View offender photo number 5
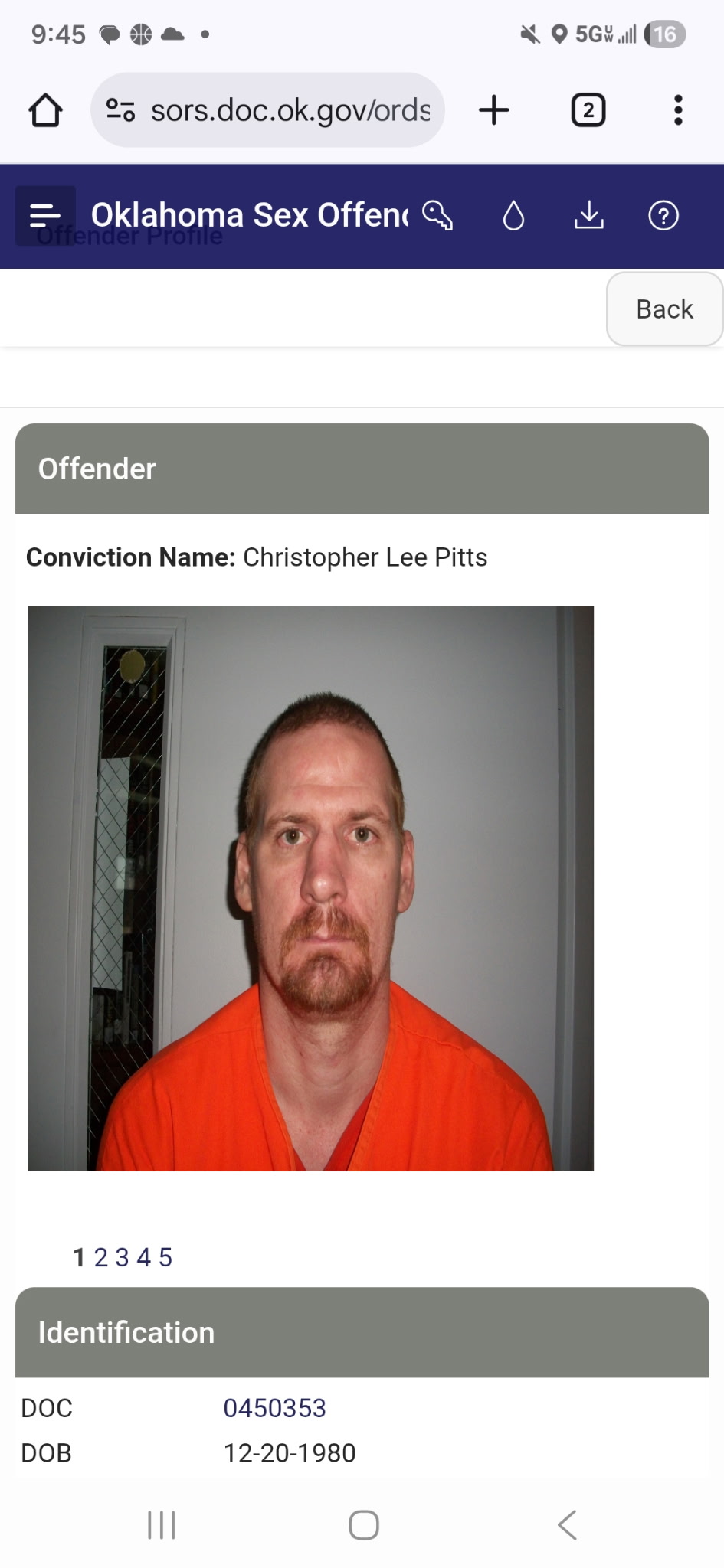This screenshot has width=724, height=1568. tap(165, 1257)
